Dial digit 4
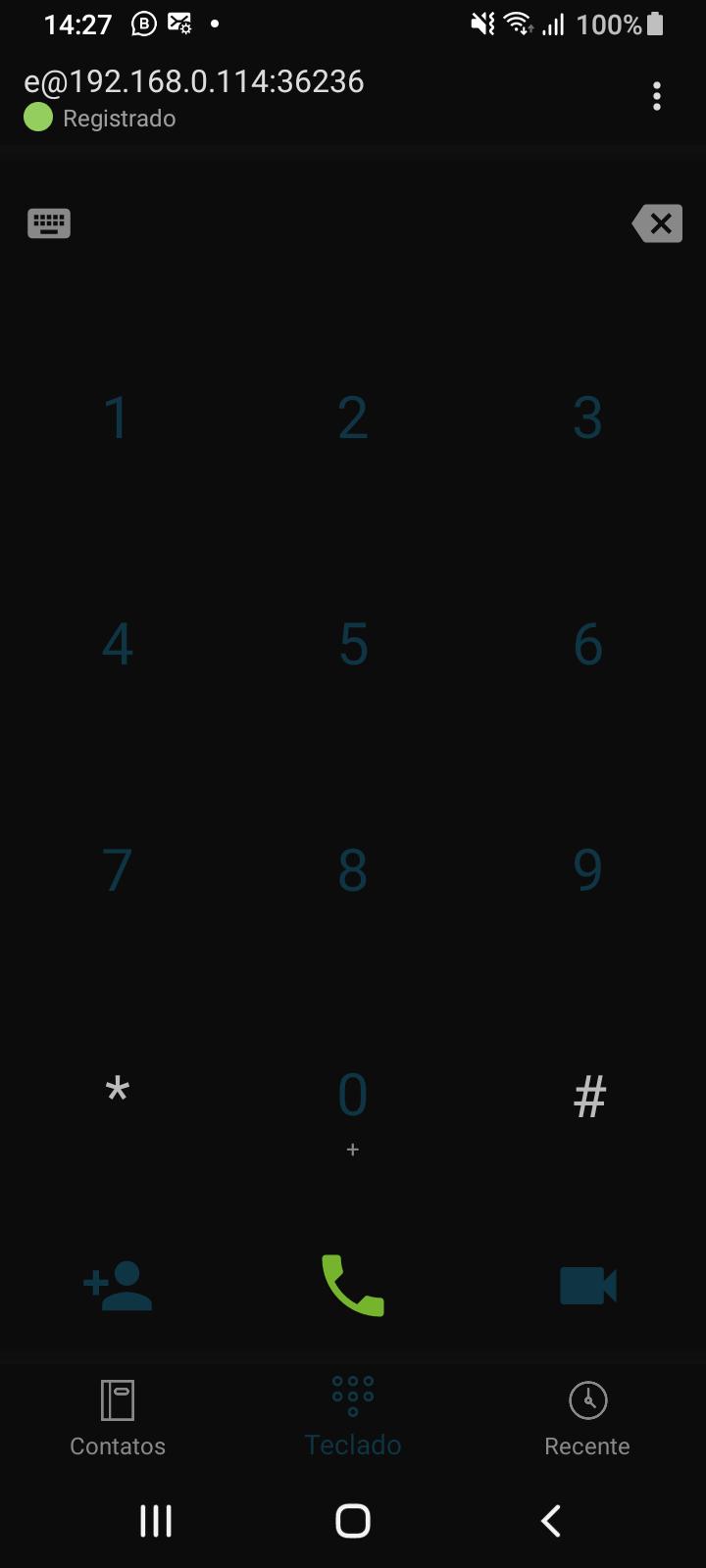Viewport: 706px width, 1568px height. pyautogui.click(x=118, y=645)
